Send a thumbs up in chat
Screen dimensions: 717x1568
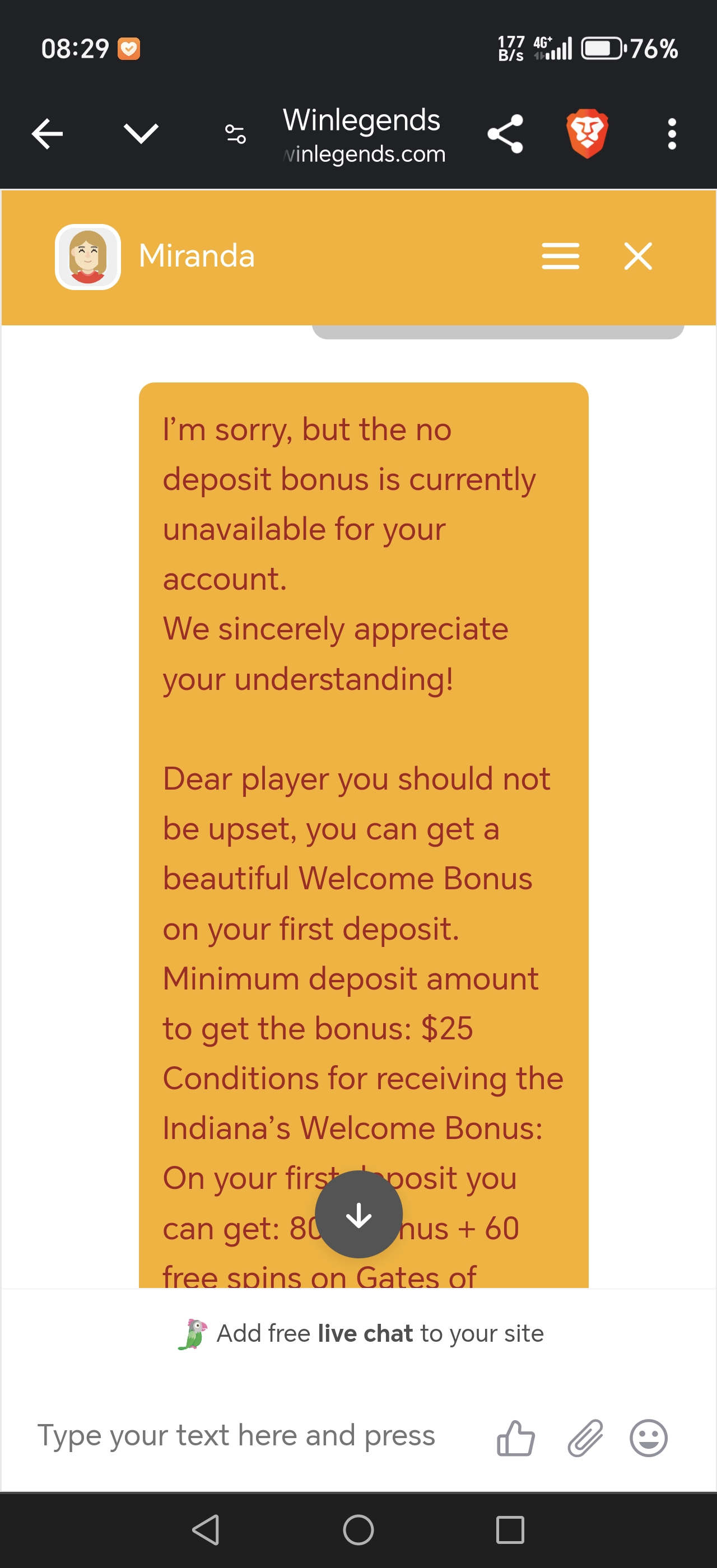[x=515, y=1438]
